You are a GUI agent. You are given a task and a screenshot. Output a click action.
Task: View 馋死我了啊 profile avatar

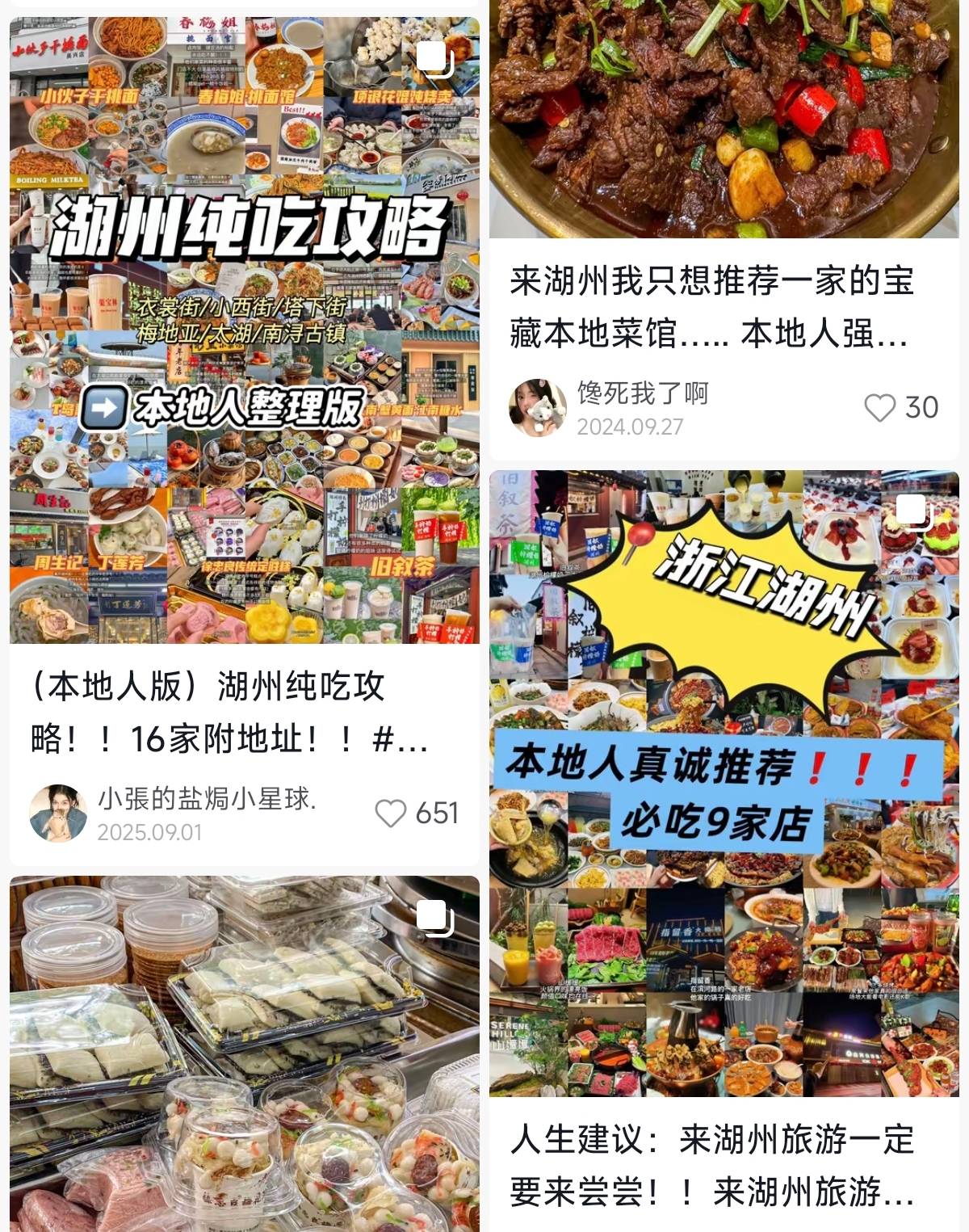(538, 408)
